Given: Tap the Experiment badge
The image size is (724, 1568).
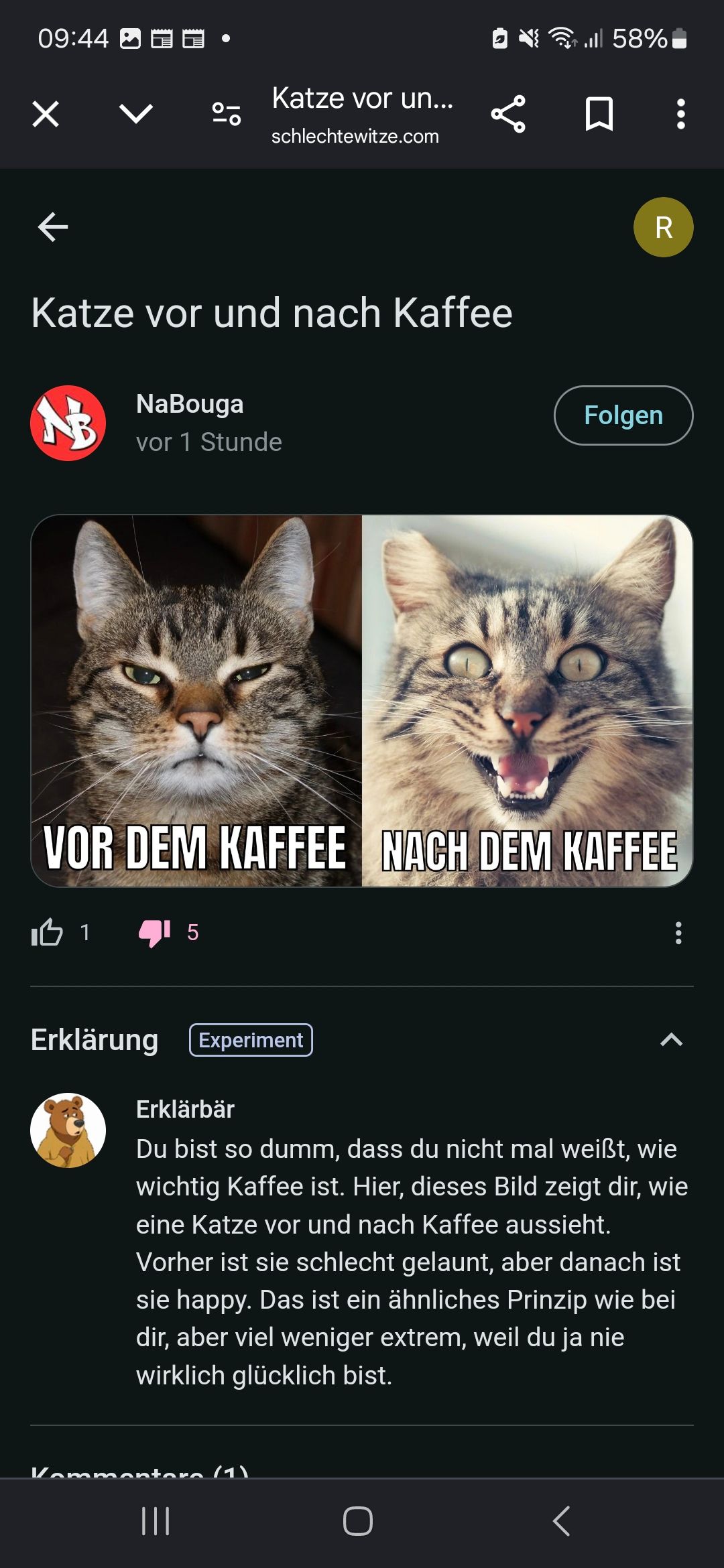Looking at the screenshot, I should click(x=251, y=1040).
